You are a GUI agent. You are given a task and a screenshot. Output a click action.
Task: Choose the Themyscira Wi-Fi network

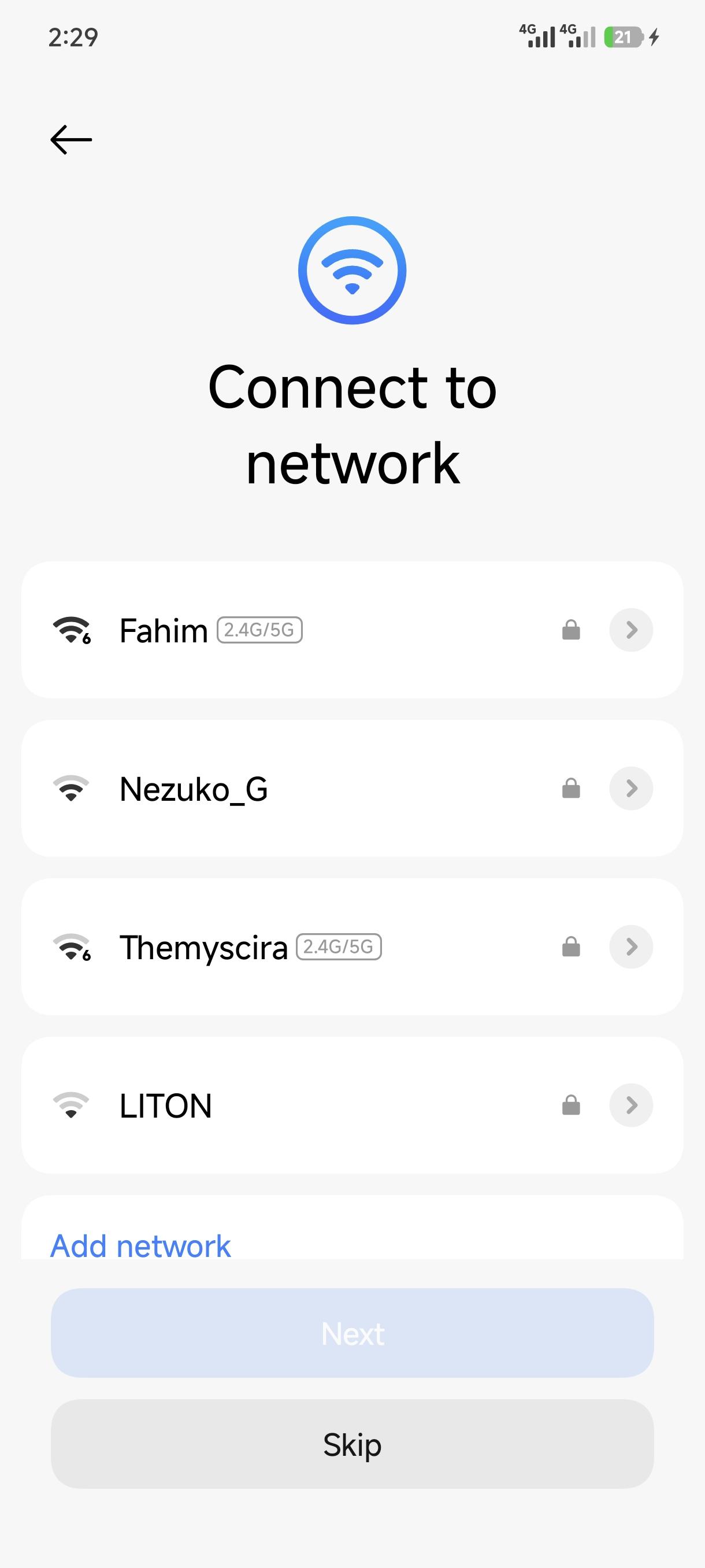click(x=352, y=946)
